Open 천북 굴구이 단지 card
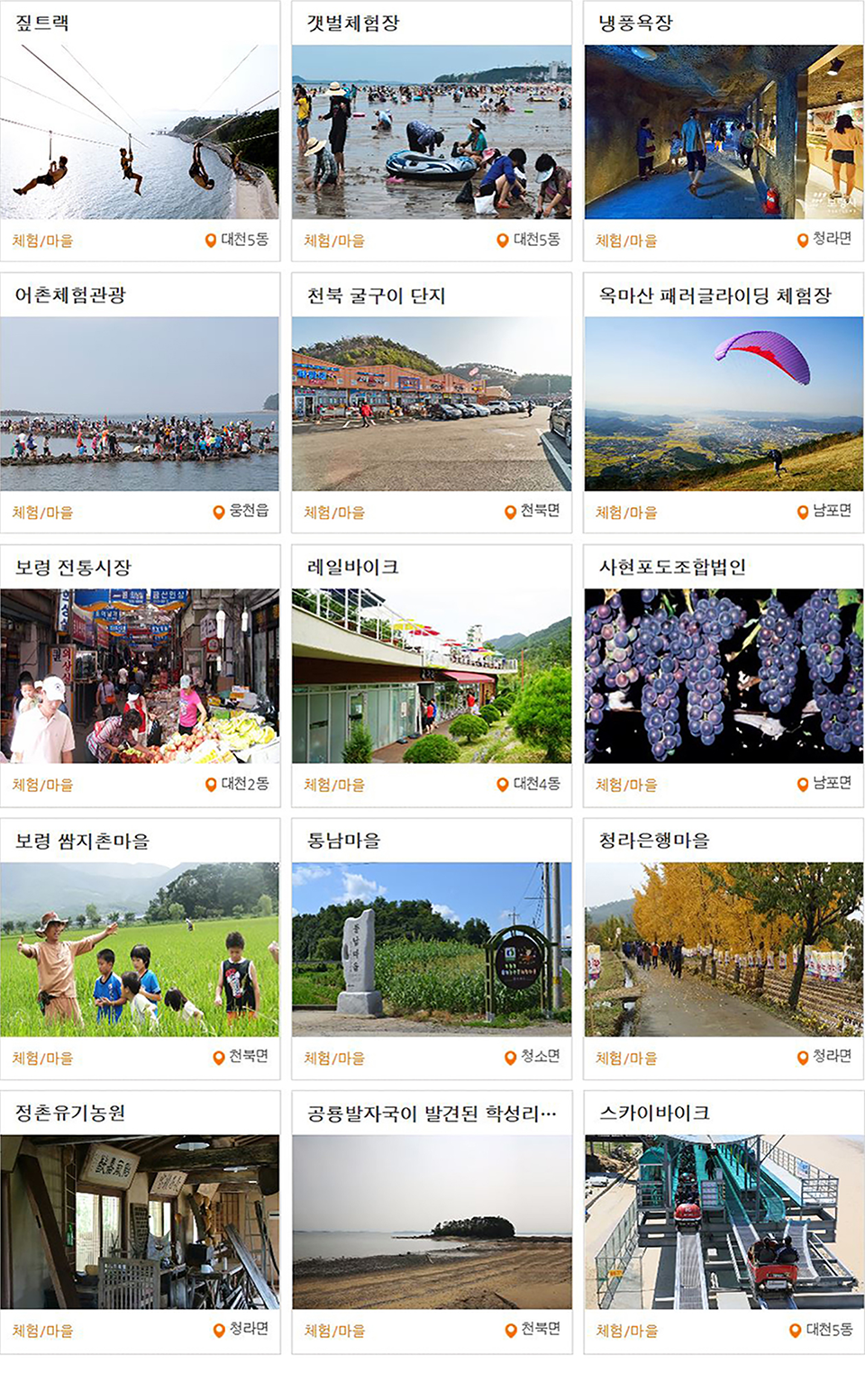The image size is (865, 1400). pyautogui.click(x=432, y=404)
